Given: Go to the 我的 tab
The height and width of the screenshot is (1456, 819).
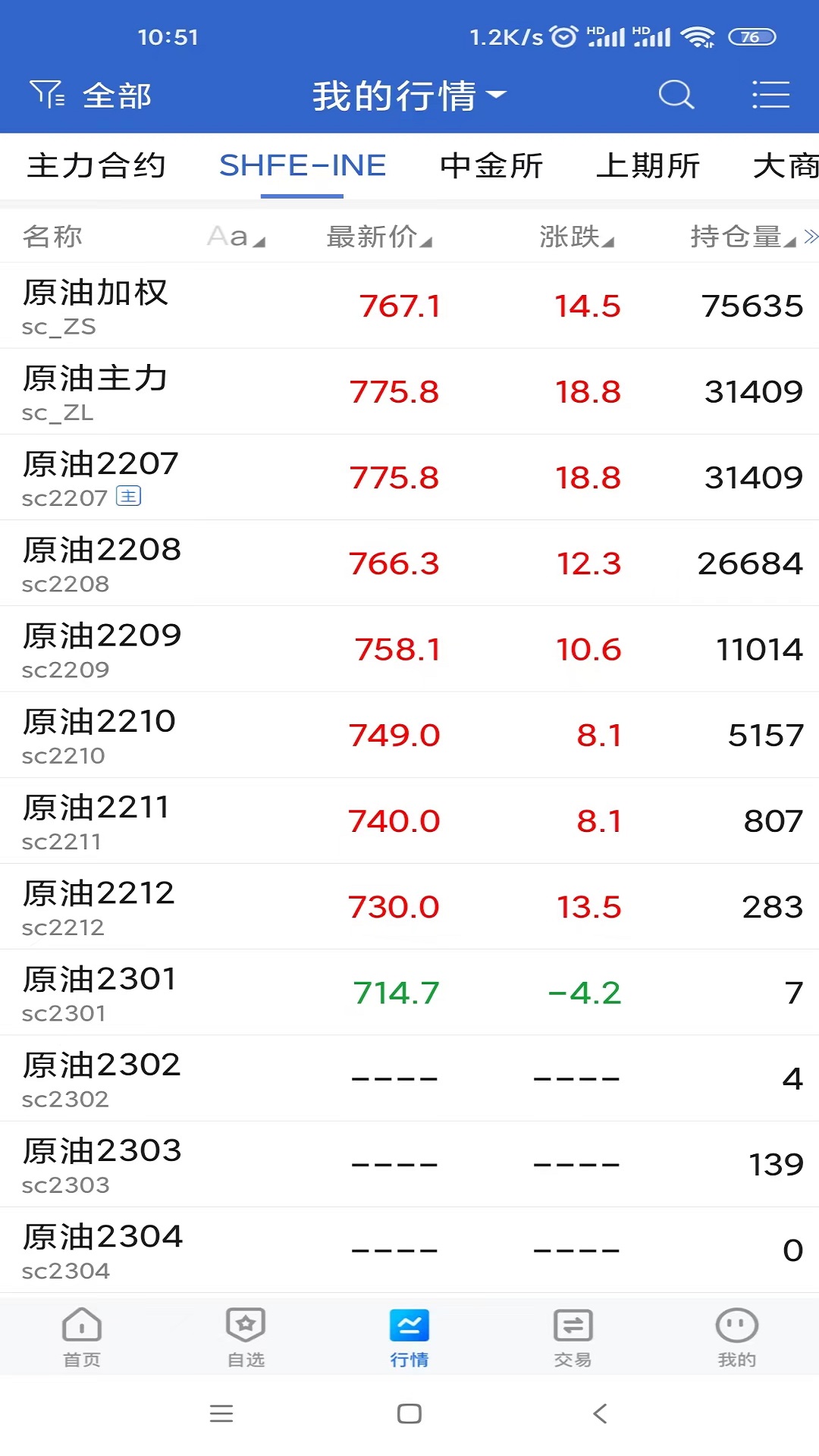Looking at the screenshot, I should pyautogui.click(x=736, y=1338).
